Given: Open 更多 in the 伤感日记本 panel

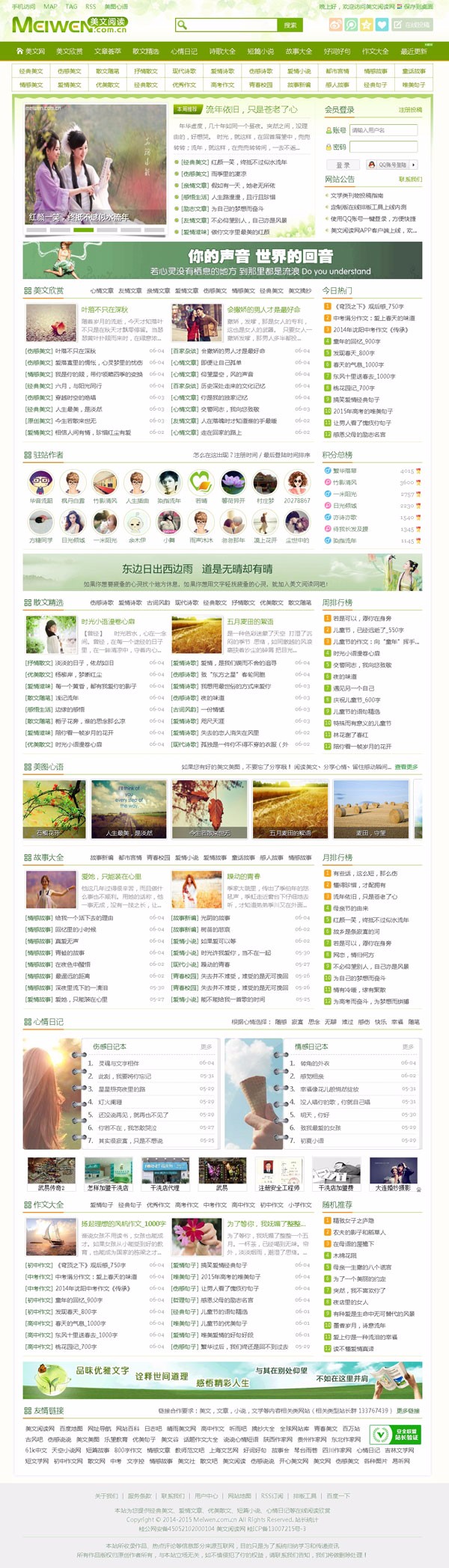Looking at the screenshot, I should tap(206, 1047).
